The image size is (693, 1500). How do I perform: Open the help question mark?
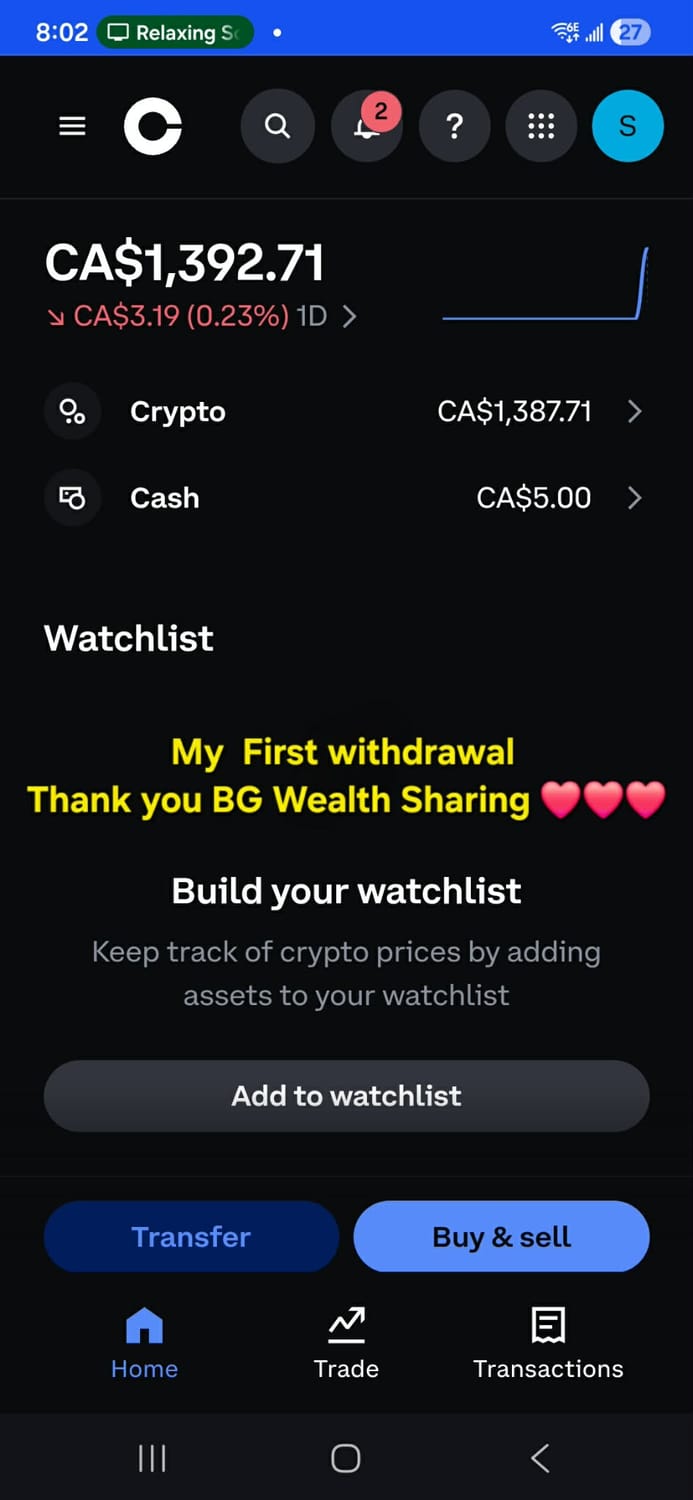454,126
